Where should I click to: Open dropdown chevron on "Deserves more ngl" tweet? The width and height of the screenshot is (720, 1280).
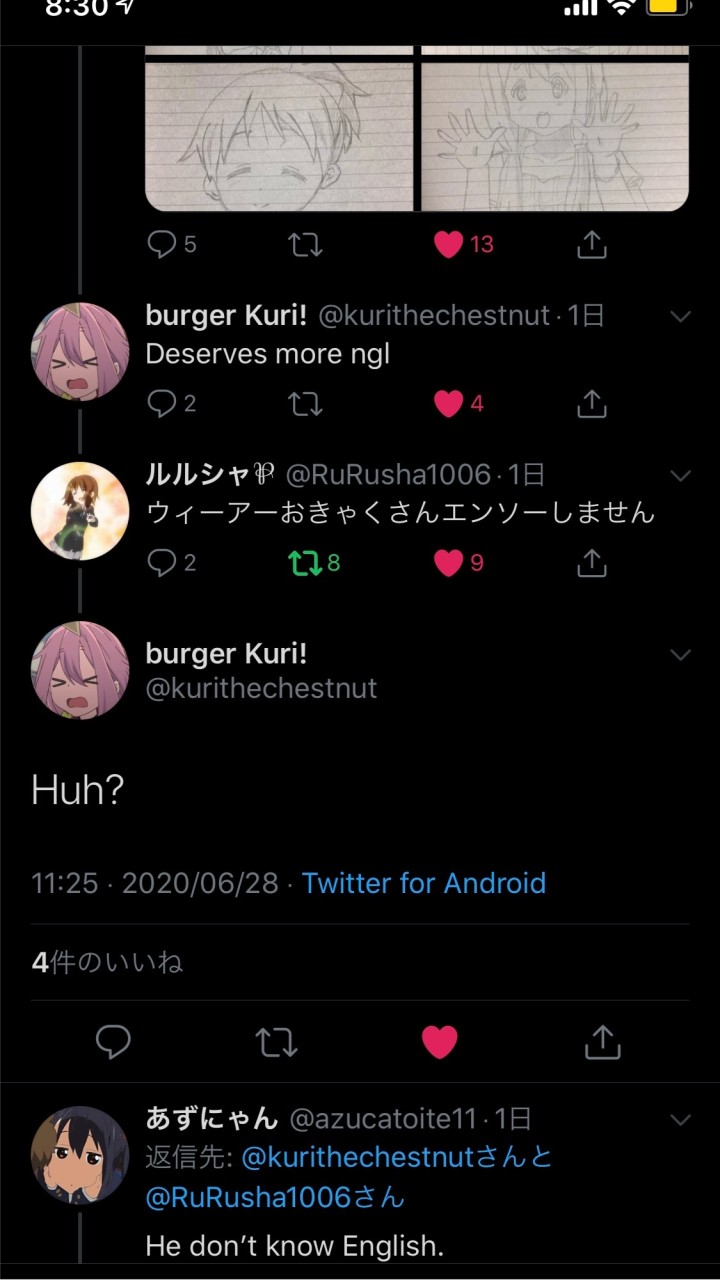point(680,316)
